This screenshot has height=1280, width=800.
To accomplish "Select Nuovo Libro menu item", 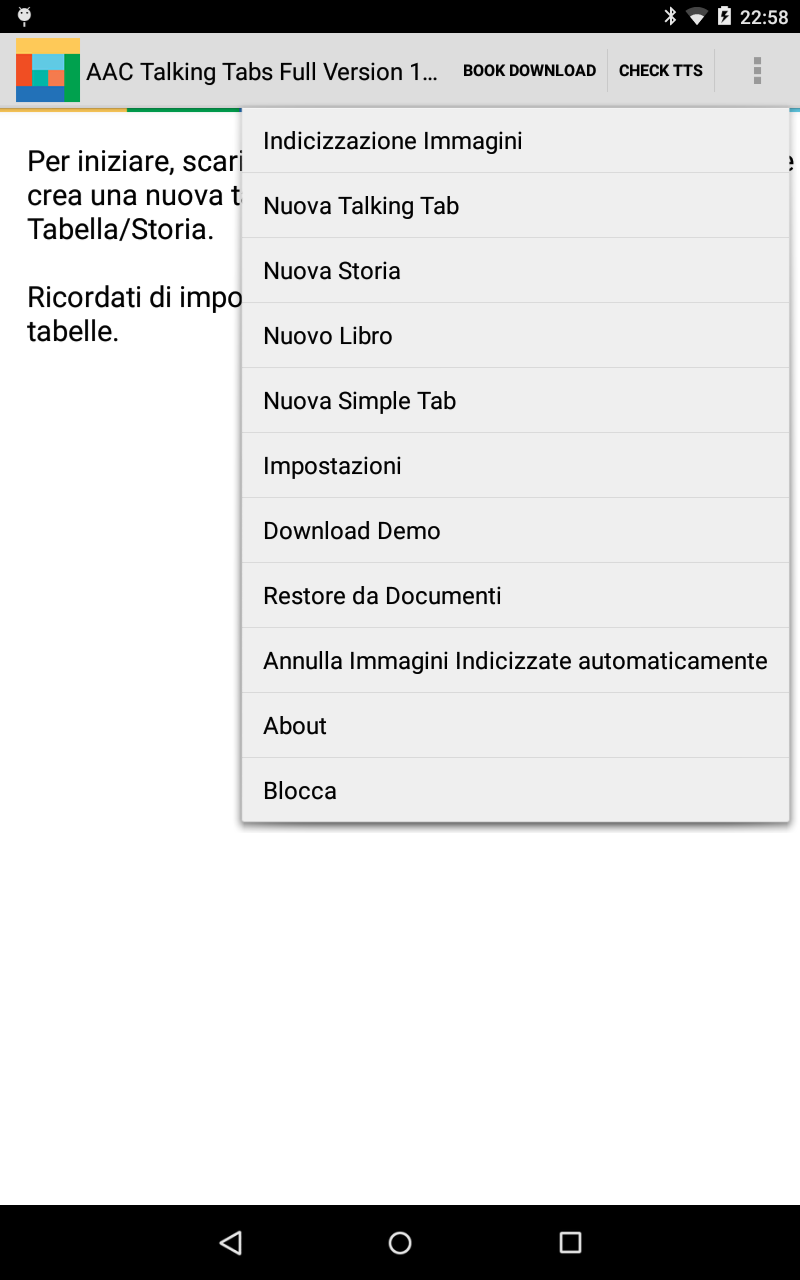I will pos(515,336).
